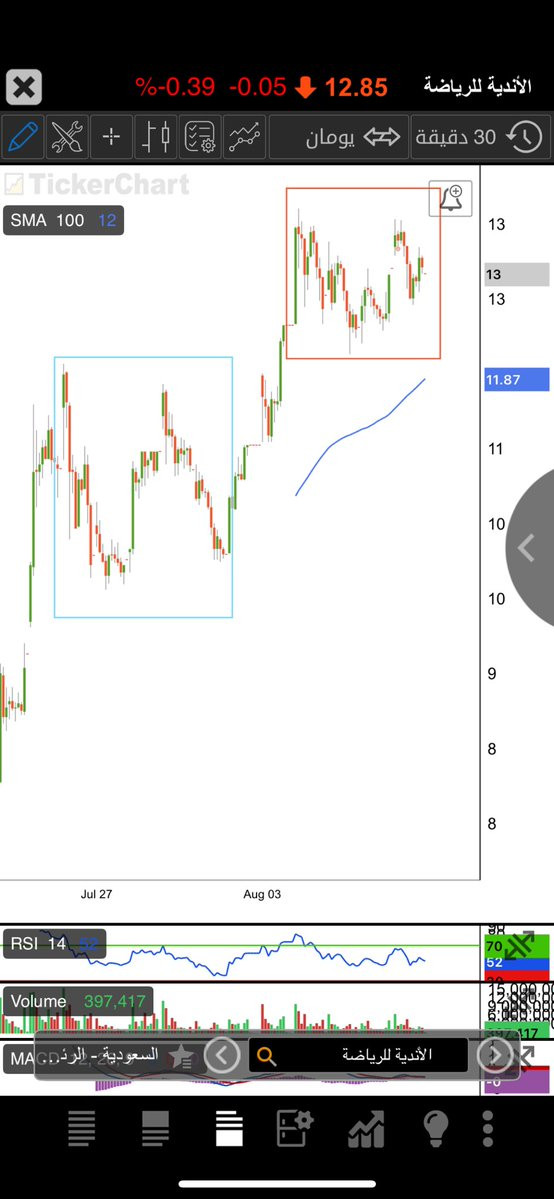This screenshot has width=554, height=1199.
Task: Close the chart with the X button
Action: click(24, 87)
